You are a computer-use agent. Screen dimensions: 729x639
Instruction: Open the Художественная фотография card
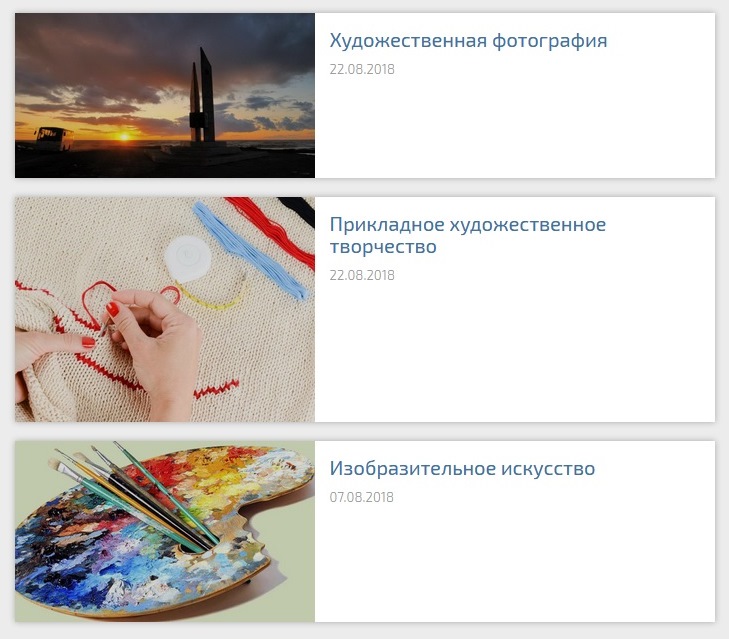[468, 41]
